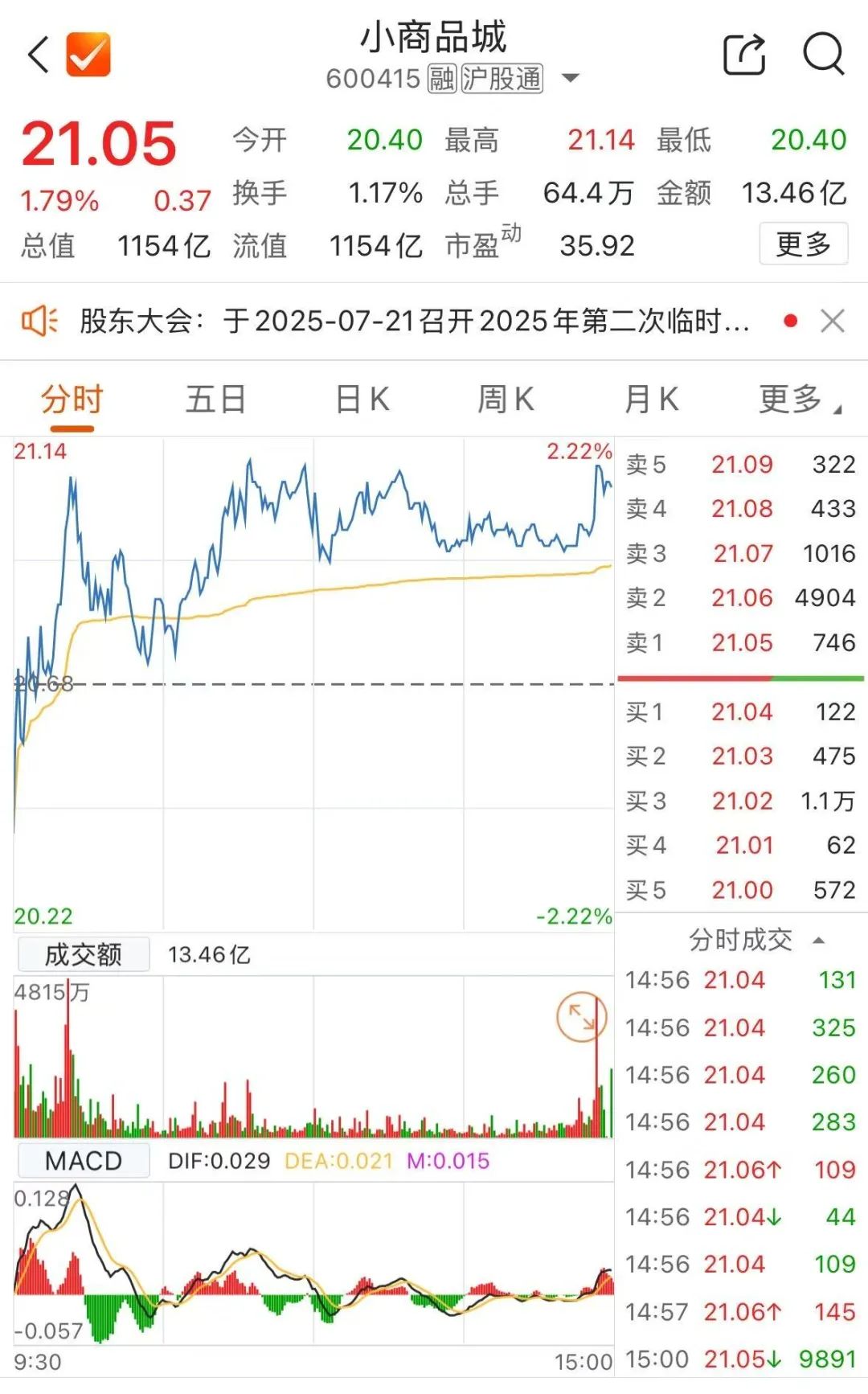Viewport: 868px width, 1394px height.
Task: Tap the 更多 button in quote details
Action: click(803, 244)
